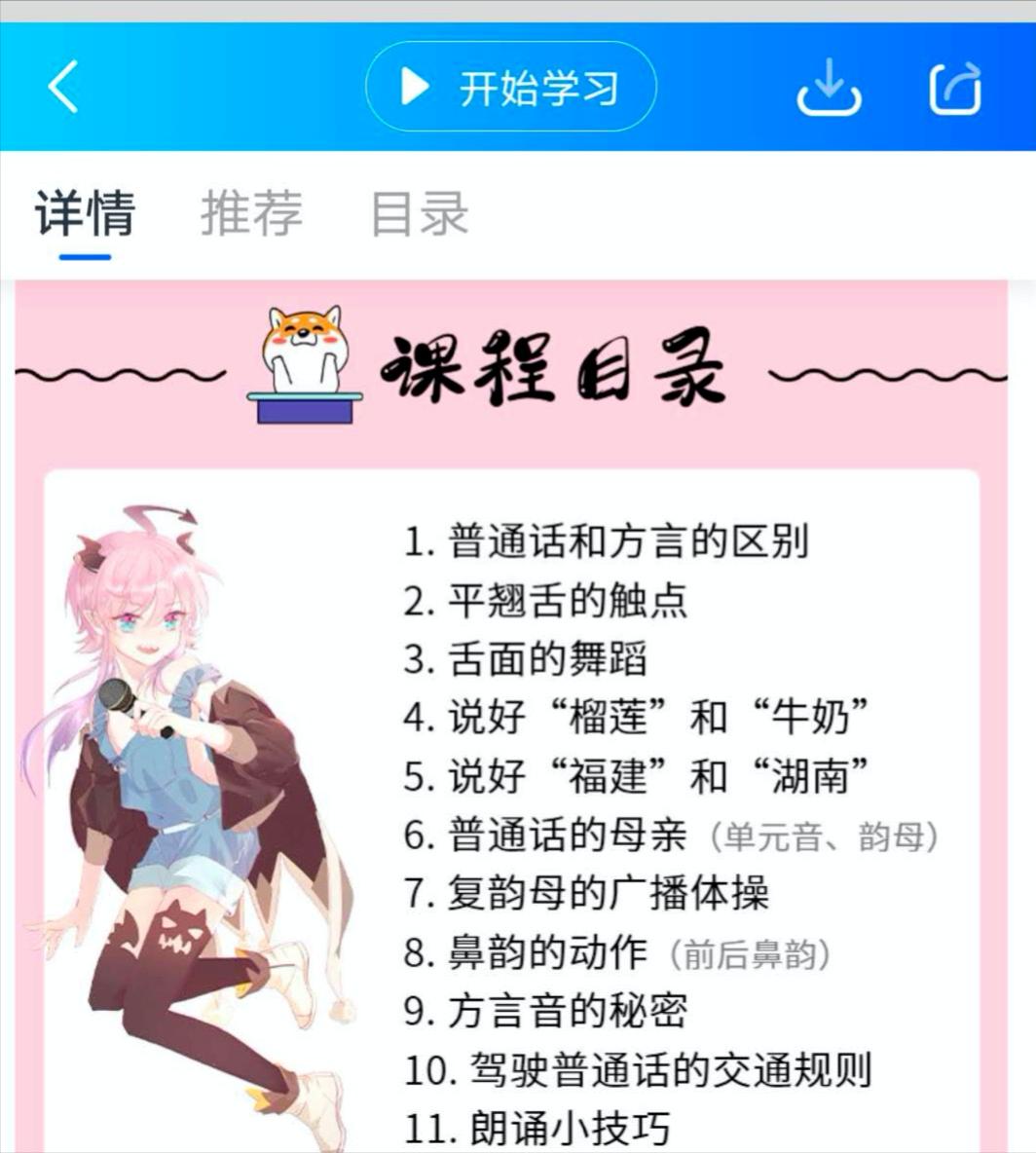Switch to the 目录 tab
The width and height of the screenshot is (1036, 1153).
tap(419, 212)
